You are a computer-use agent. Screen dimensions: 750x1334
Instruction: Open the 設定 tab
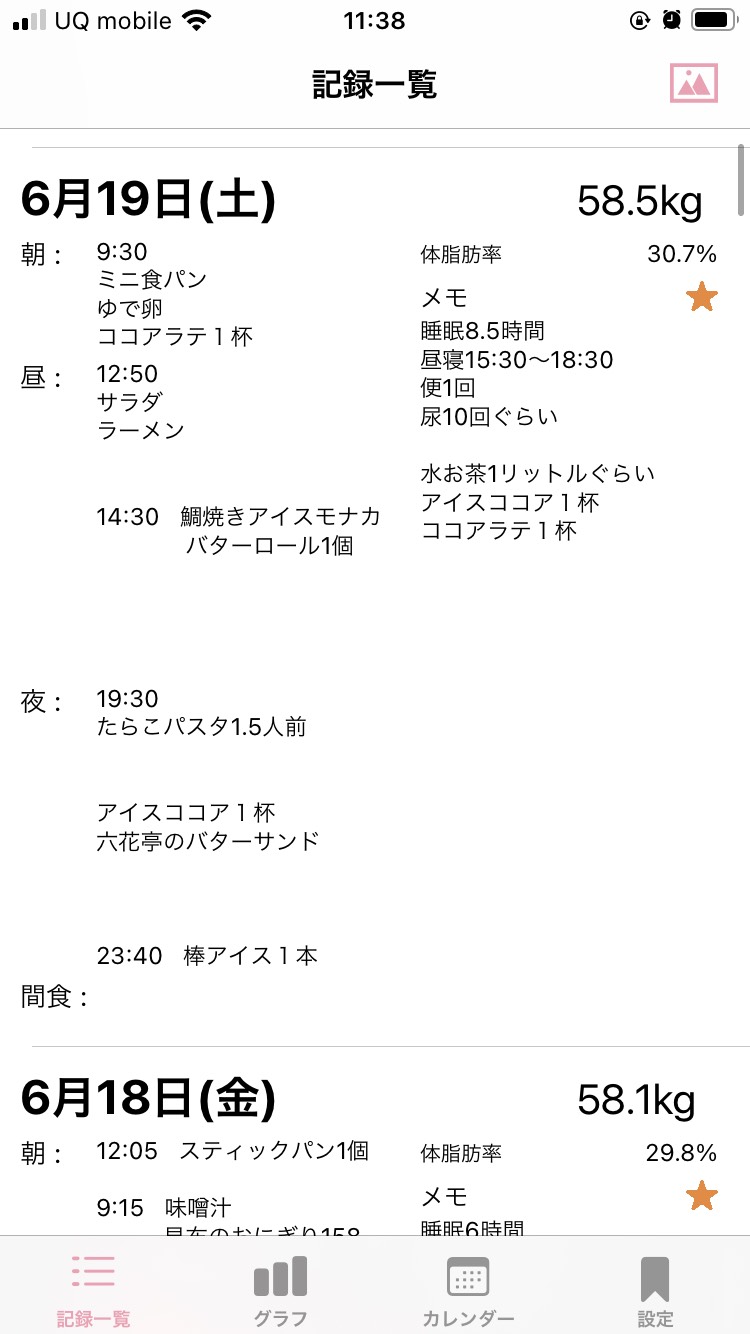[x=655, y=1291]
